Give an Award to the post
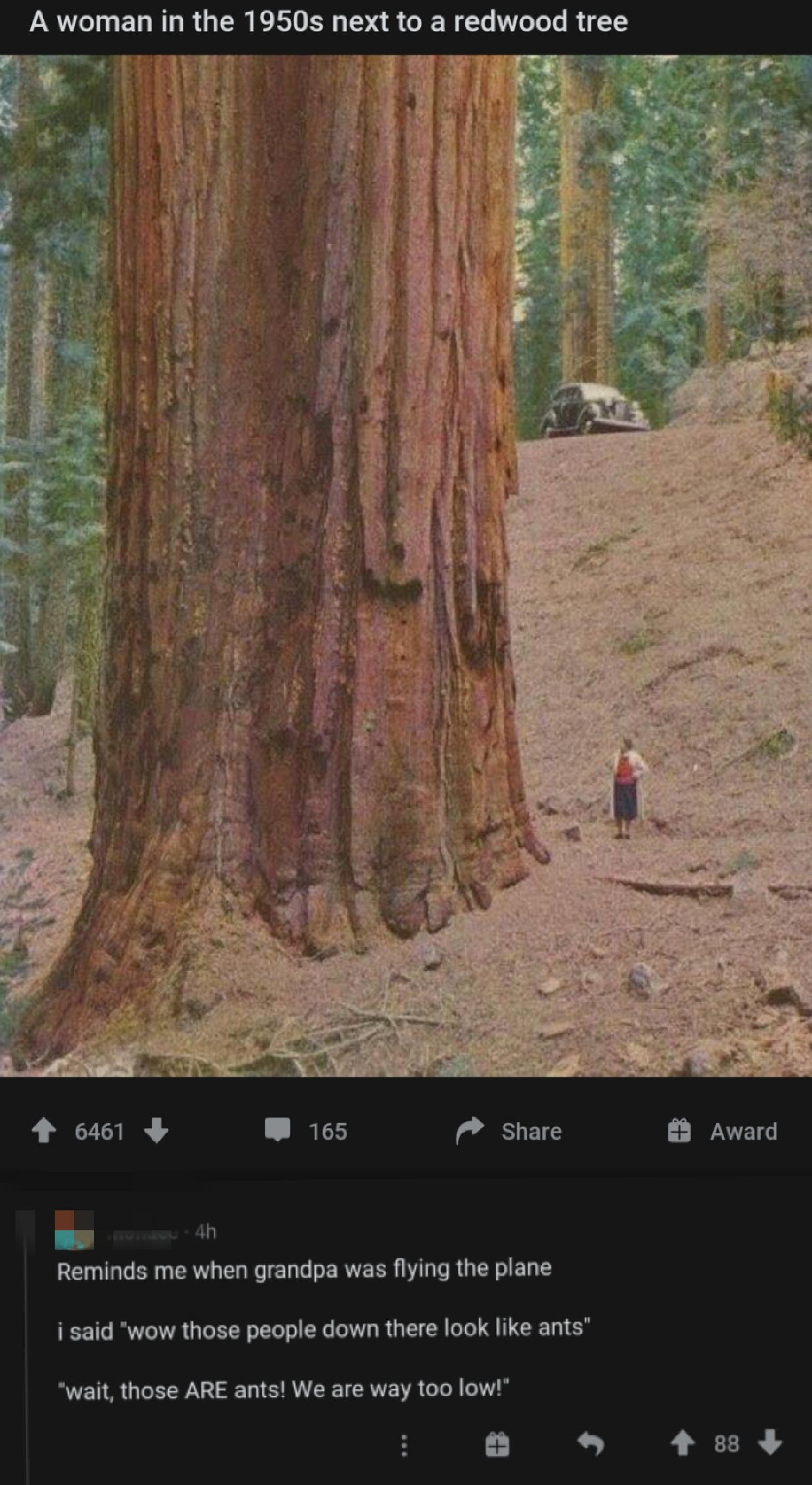This screenshot has height=1485, width=812. point(722,1131)
